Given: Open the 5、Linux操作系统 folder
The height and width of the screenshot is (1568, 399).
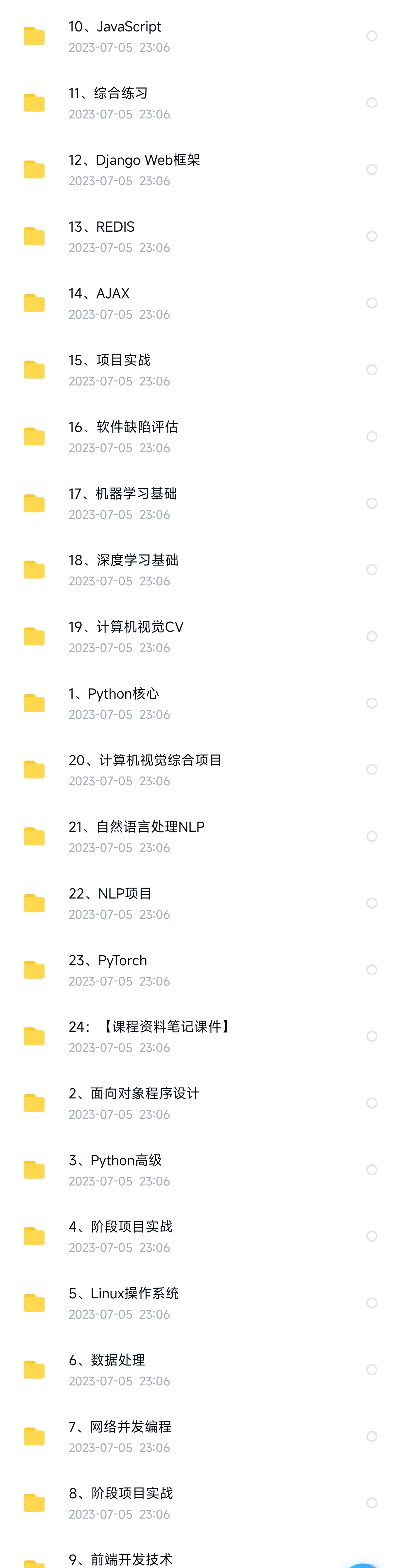Looking at the screenshot, I should [124, 1293].
